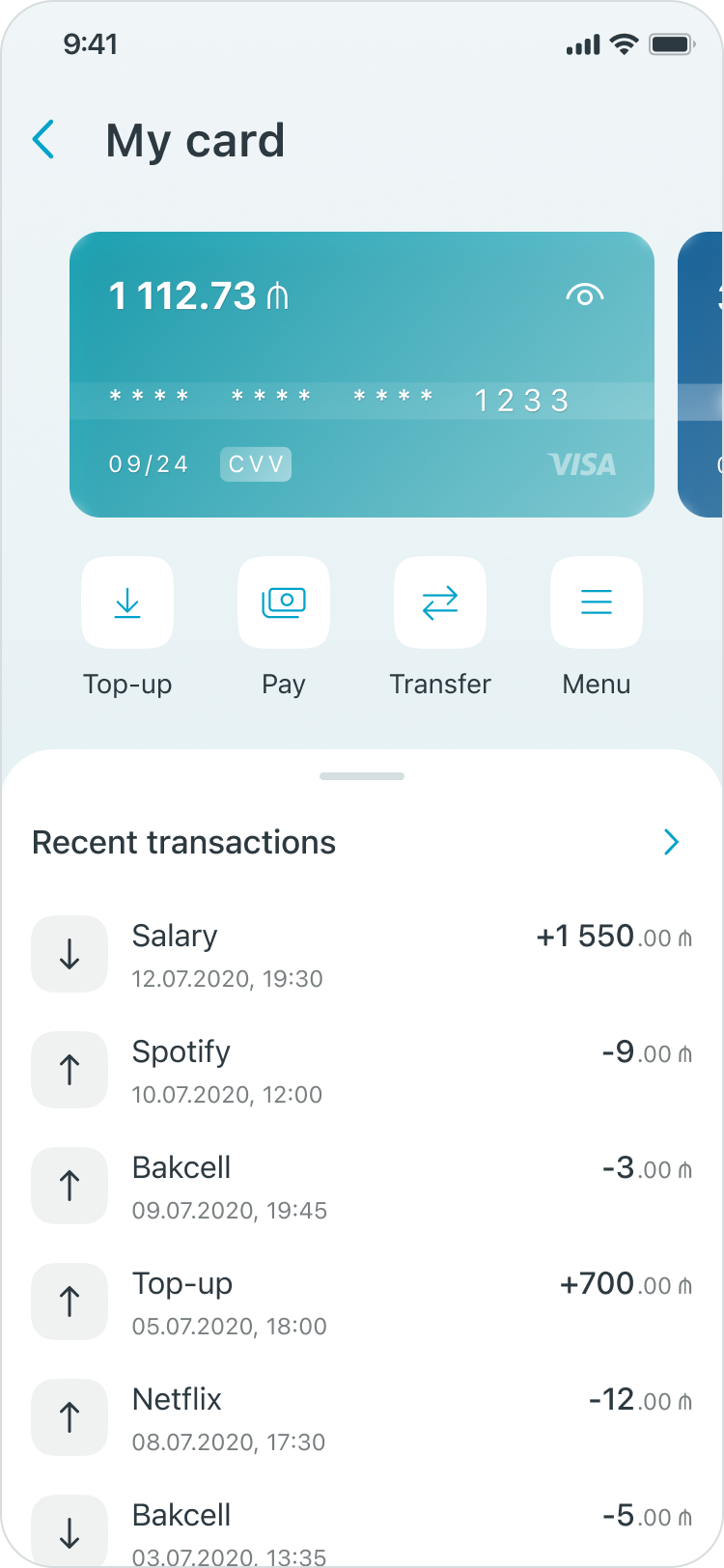724x1568 pixels.
Task: Start a Transfer
Action: tap(440, 603)
